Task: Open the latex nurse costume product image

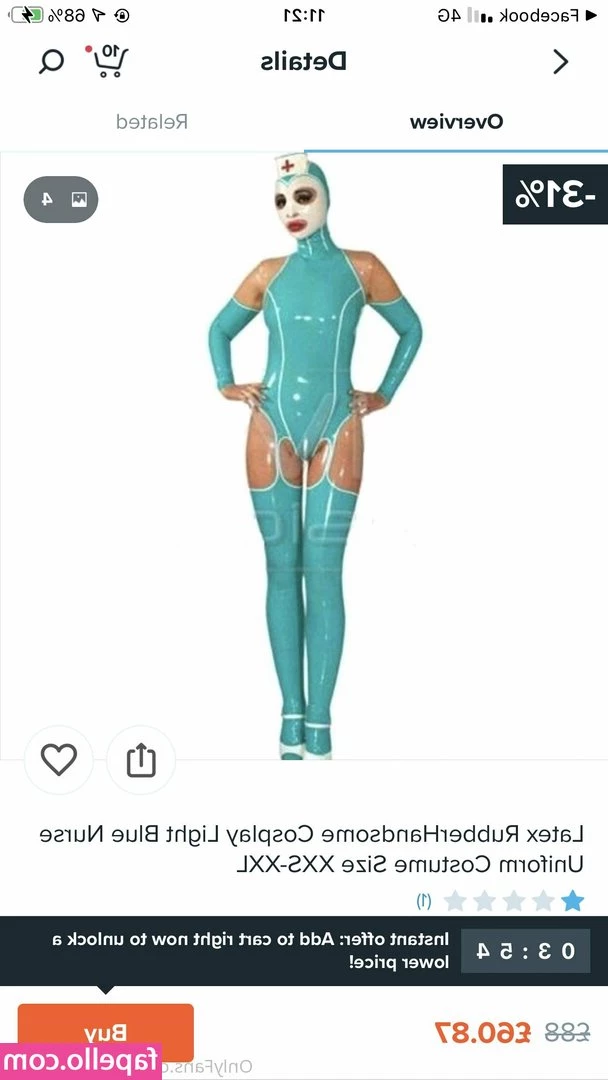Action: click(x=315, y=456)
